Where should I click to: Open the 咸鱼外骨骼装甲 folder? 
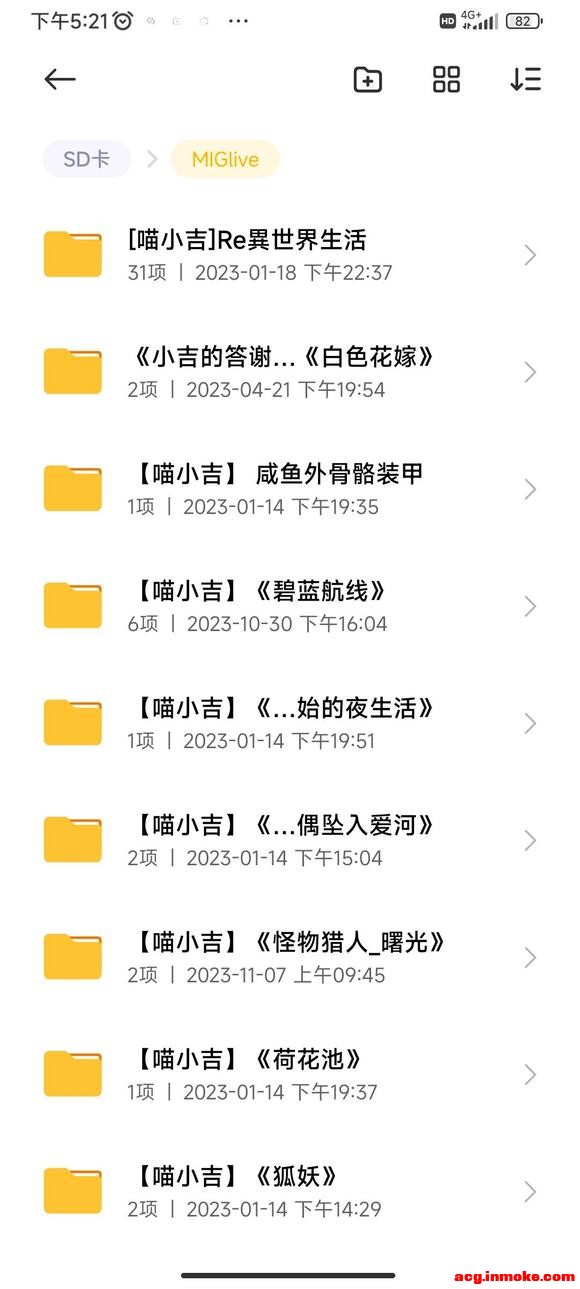[x=290, y=489]
